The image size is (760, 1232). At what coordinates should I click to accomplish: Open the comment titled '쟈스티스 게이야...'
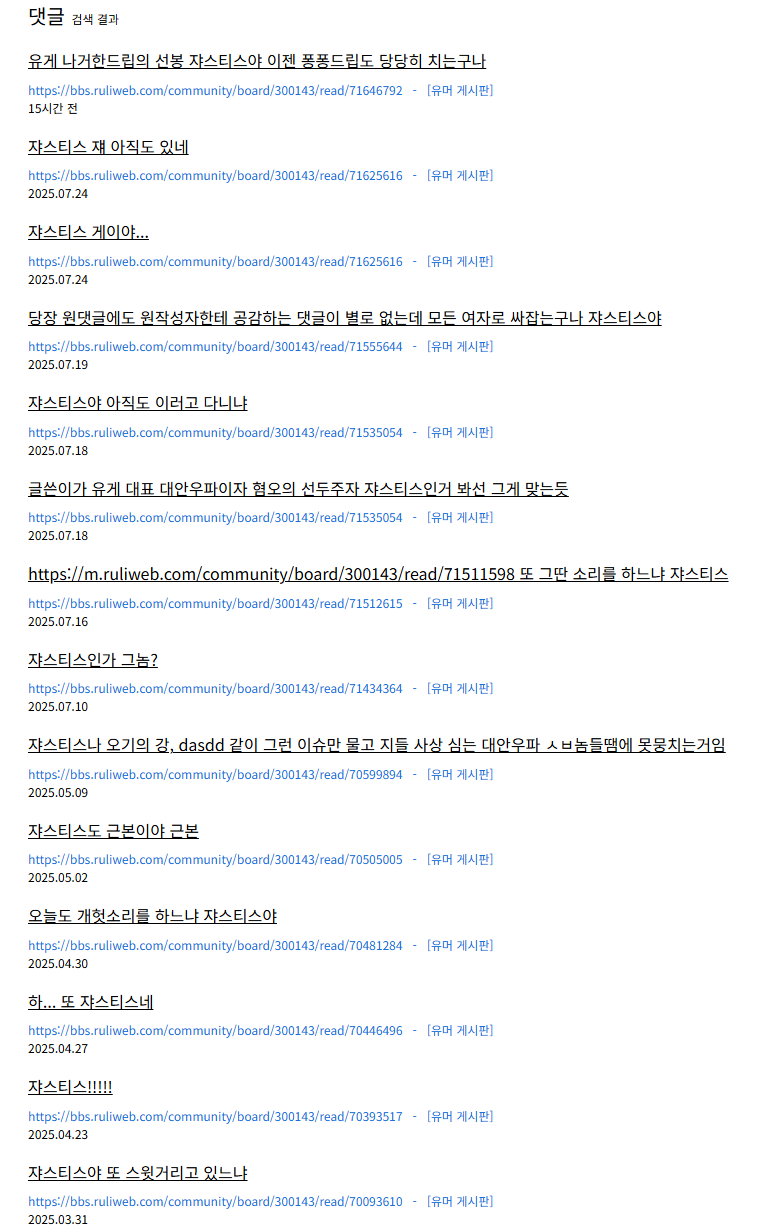[x=88, y=232]
